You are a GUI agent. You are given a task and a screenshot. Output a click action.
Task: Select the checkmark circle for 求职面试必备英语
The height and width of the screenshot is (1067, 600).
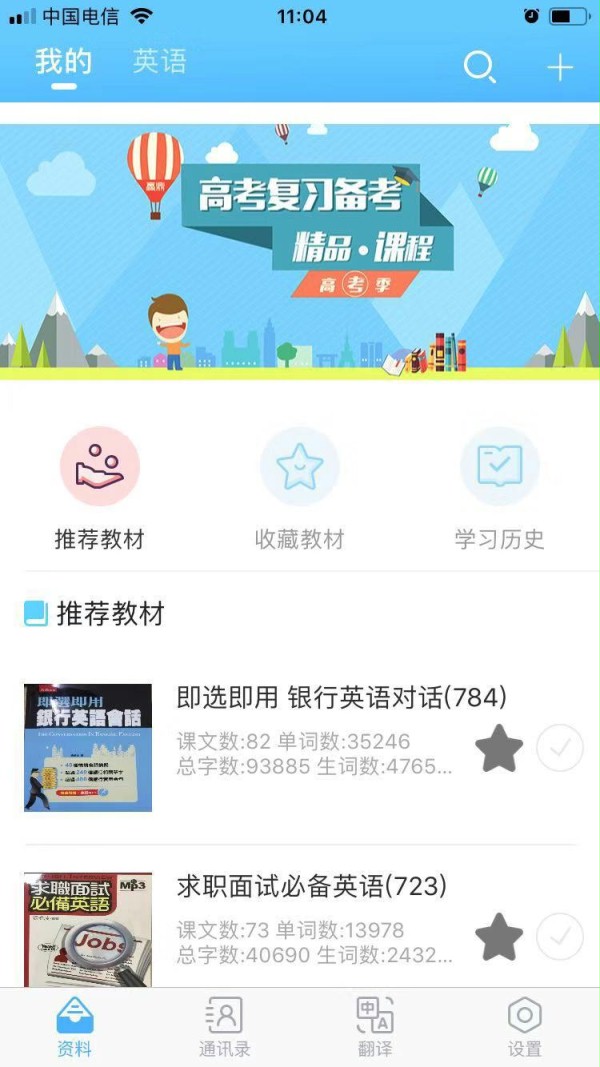[x=559, y=937]
